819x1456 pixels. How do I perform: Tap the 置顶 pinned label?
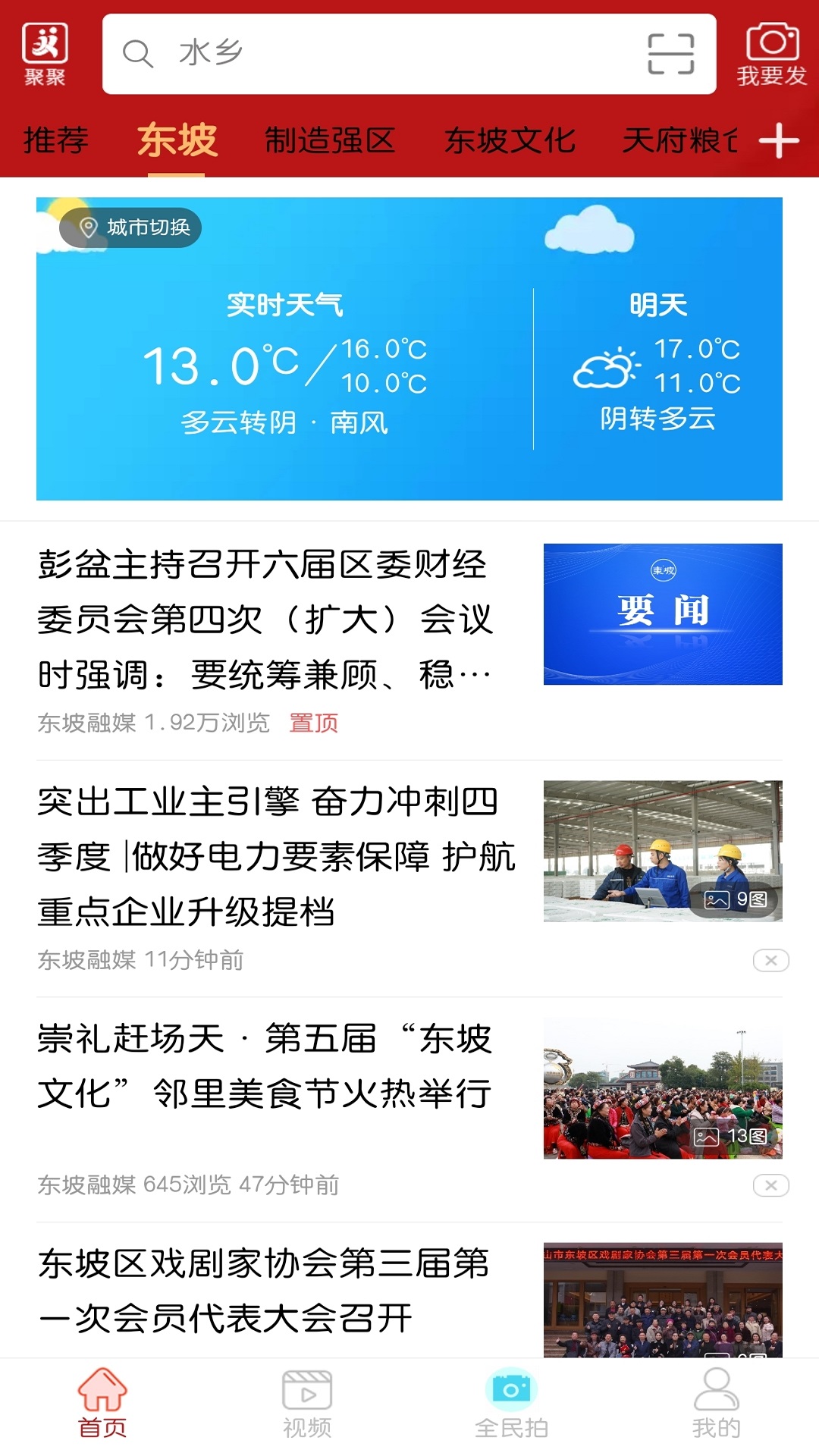tap(312, 724)
